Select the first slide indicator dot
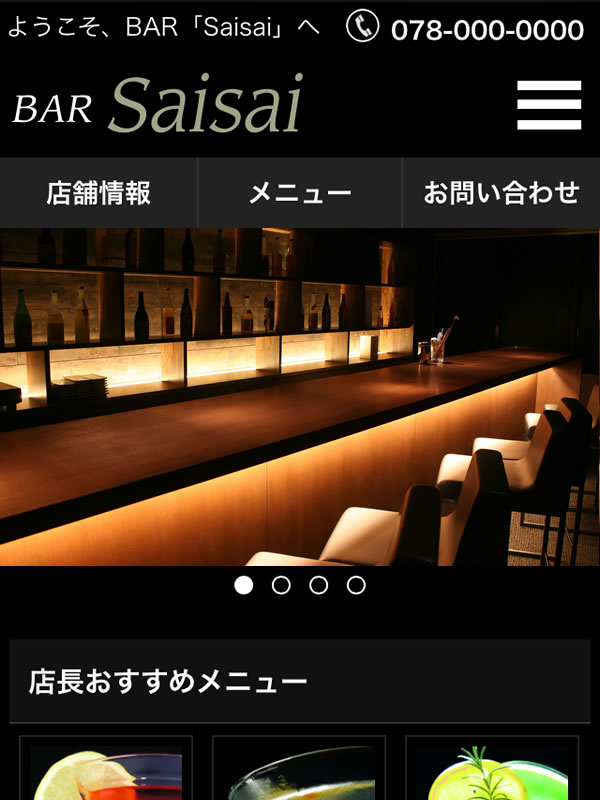 (x=244, y=585)
